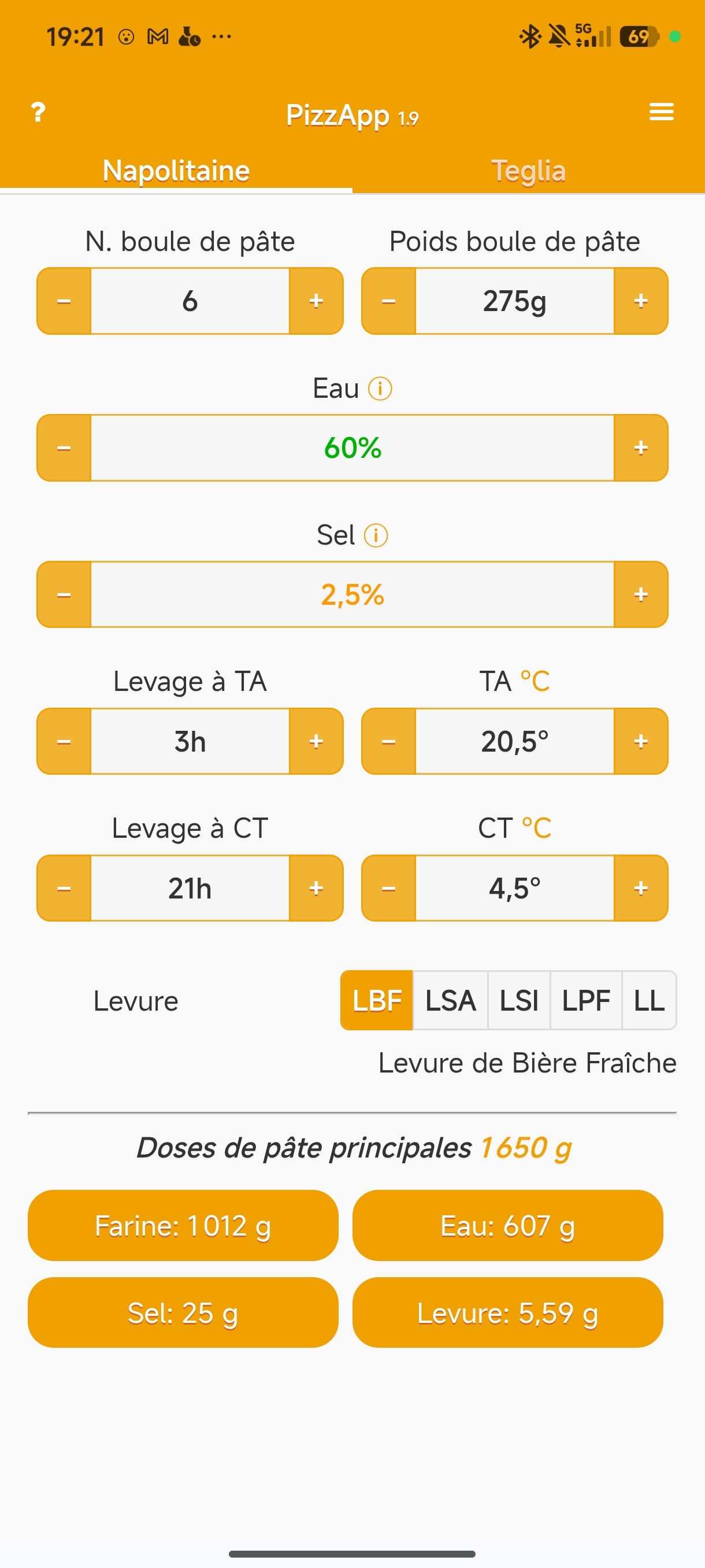This screenshot has width=705, height=1568.
Task: Choose the LPF yeast option
Action: coord(586,1000)
